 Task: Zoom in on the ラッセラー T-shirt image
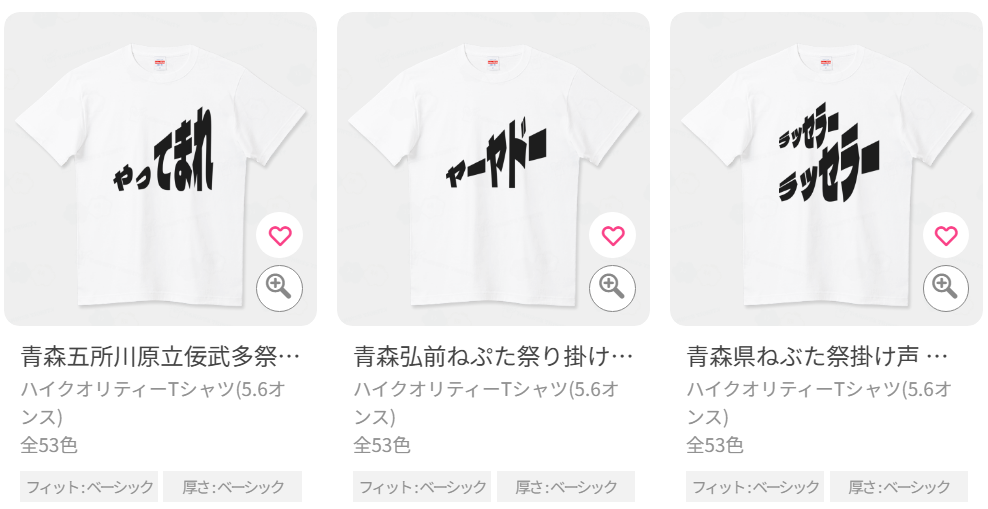click(x=946, y=287)
